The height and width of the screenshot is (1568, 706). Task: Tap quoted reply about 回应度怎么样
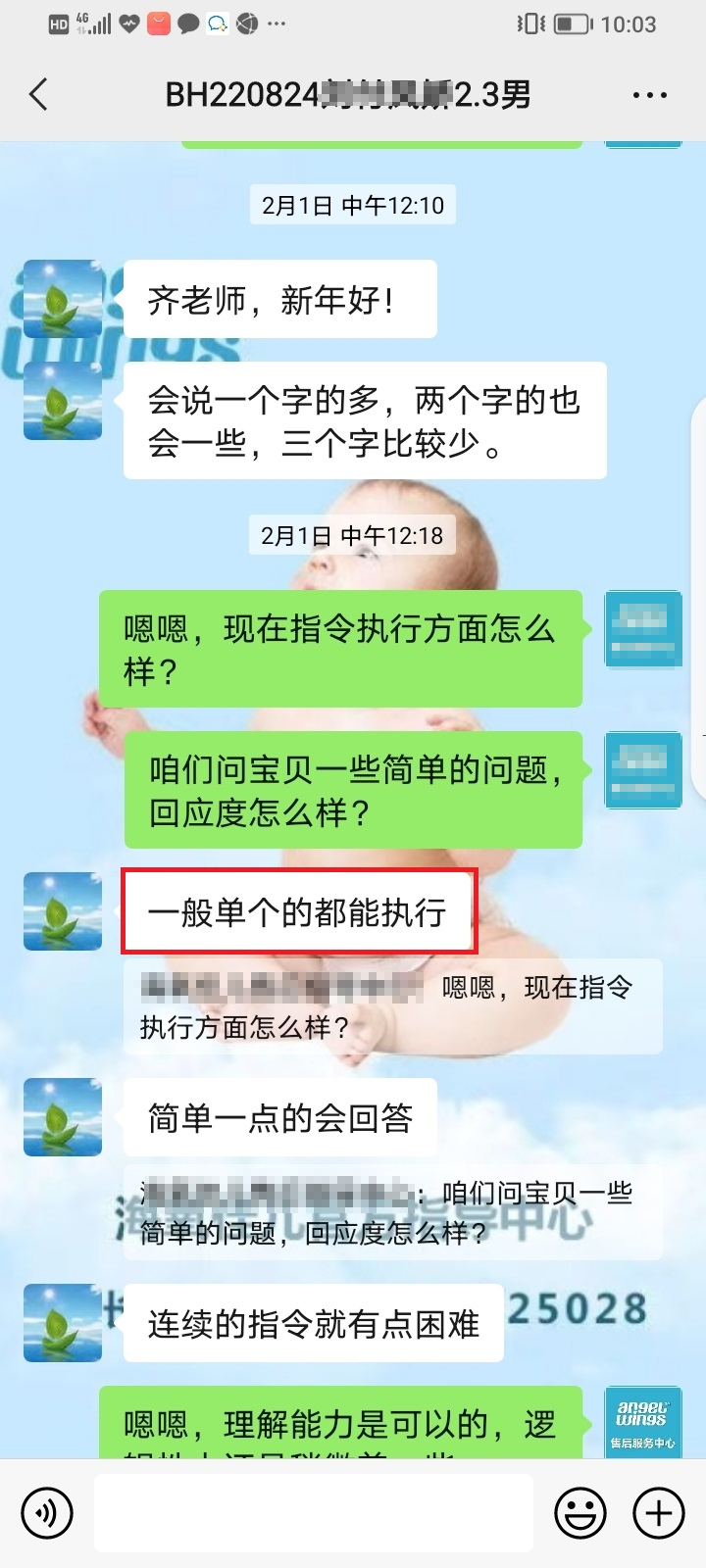point(392,1212)
